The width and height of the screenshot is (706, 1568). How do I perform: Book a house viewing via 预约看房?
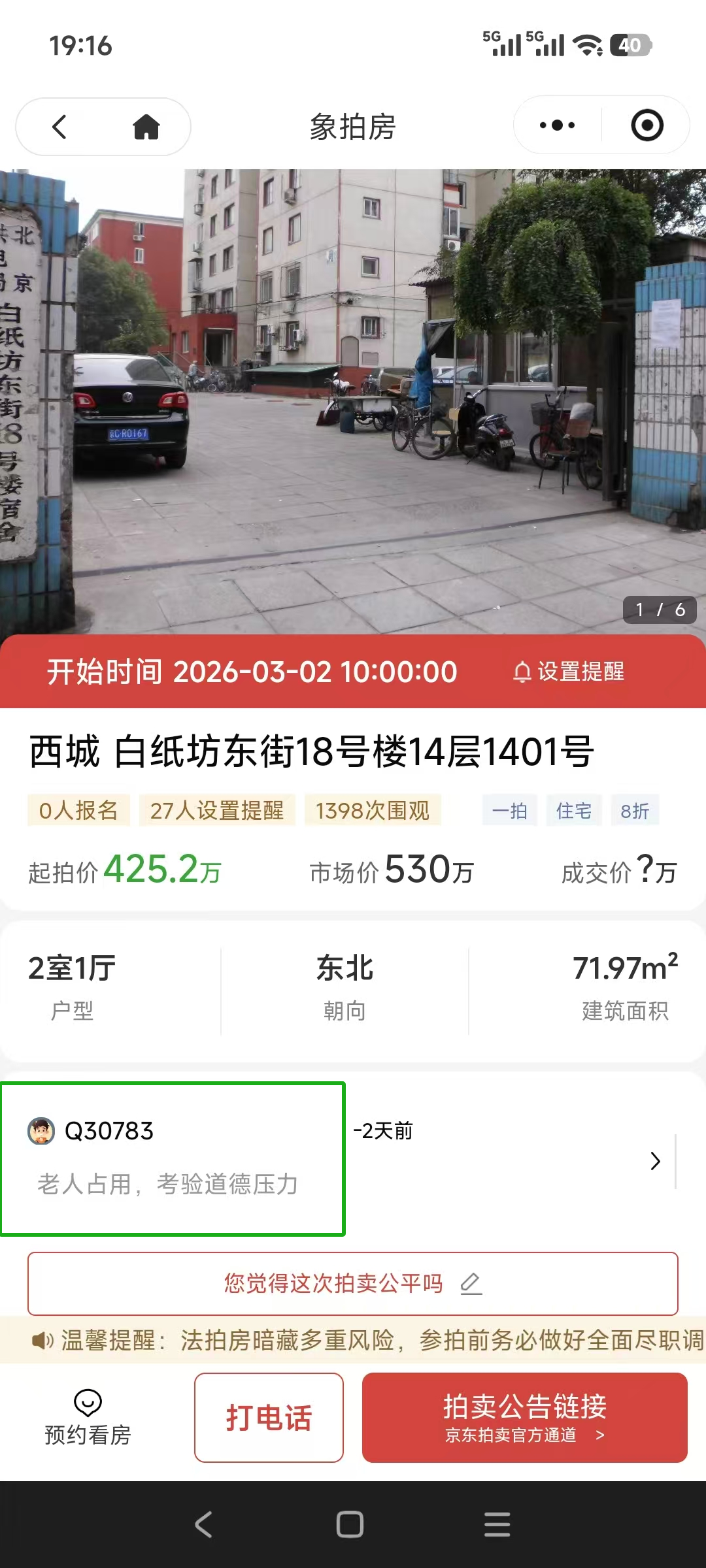tap(88, 1417)
